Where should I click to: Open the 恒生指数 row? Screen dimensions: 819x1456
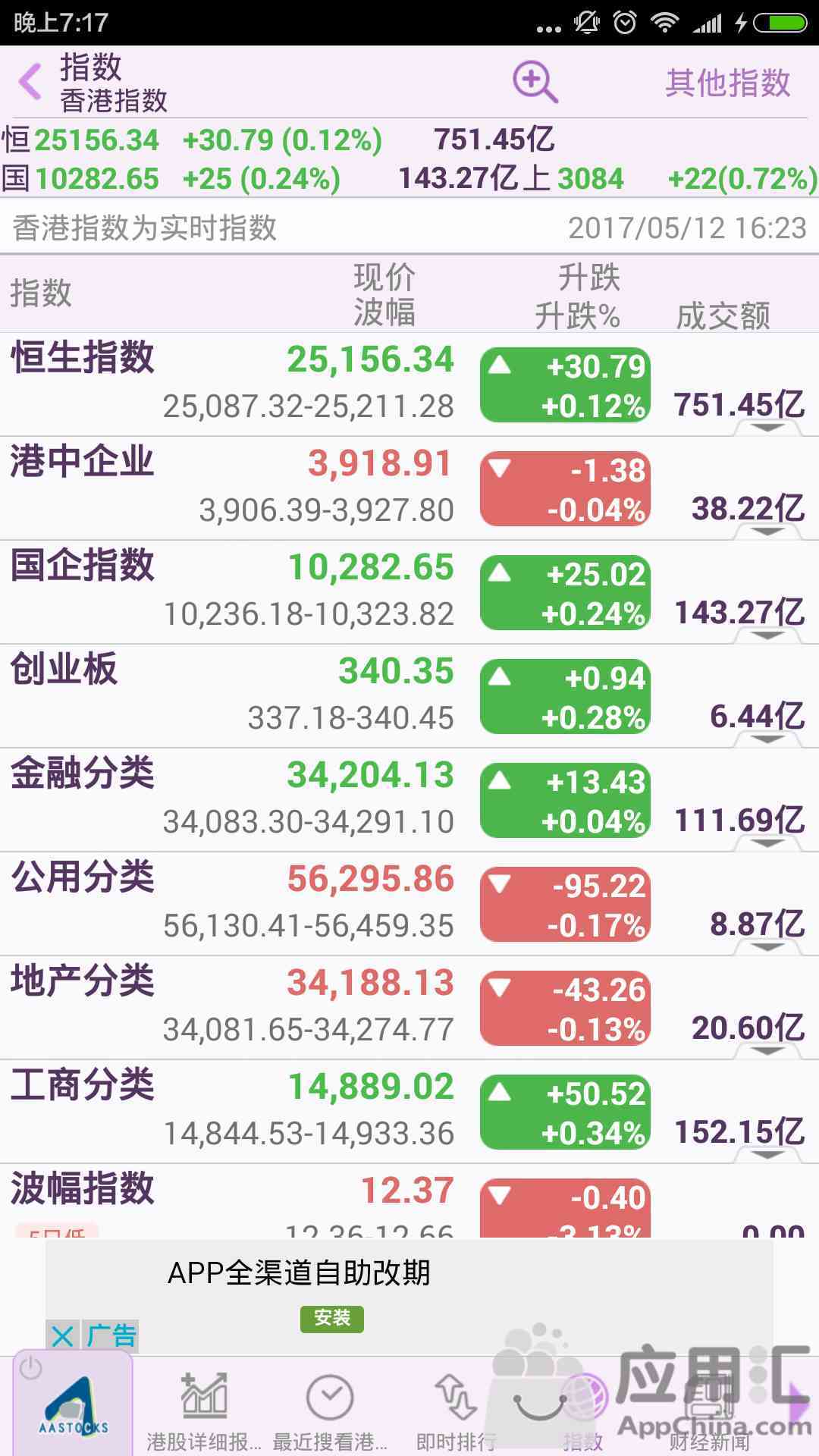click(x=409, y=384)
